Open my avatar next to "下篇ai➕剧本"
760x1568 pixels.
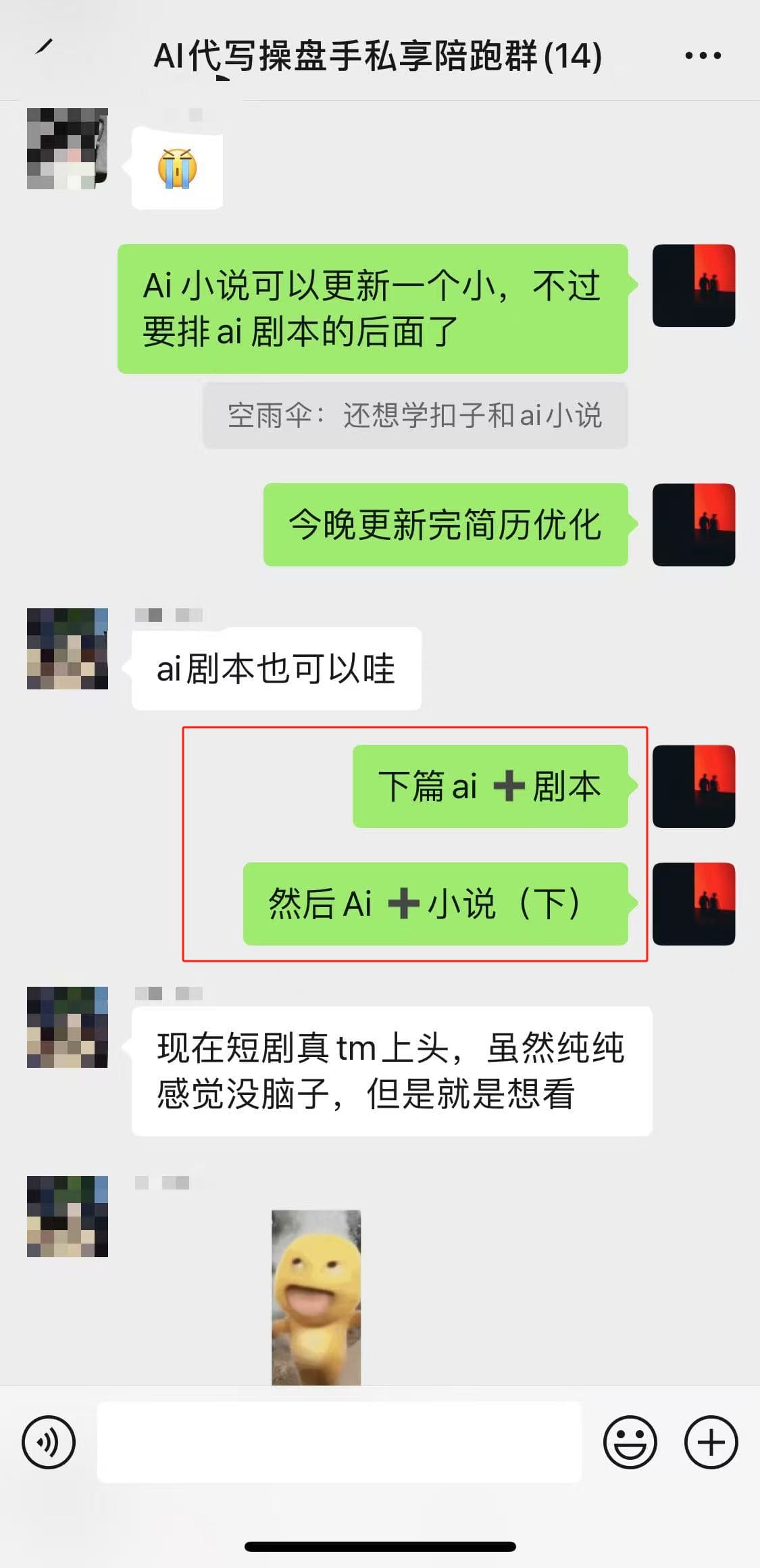coord(693,786)
